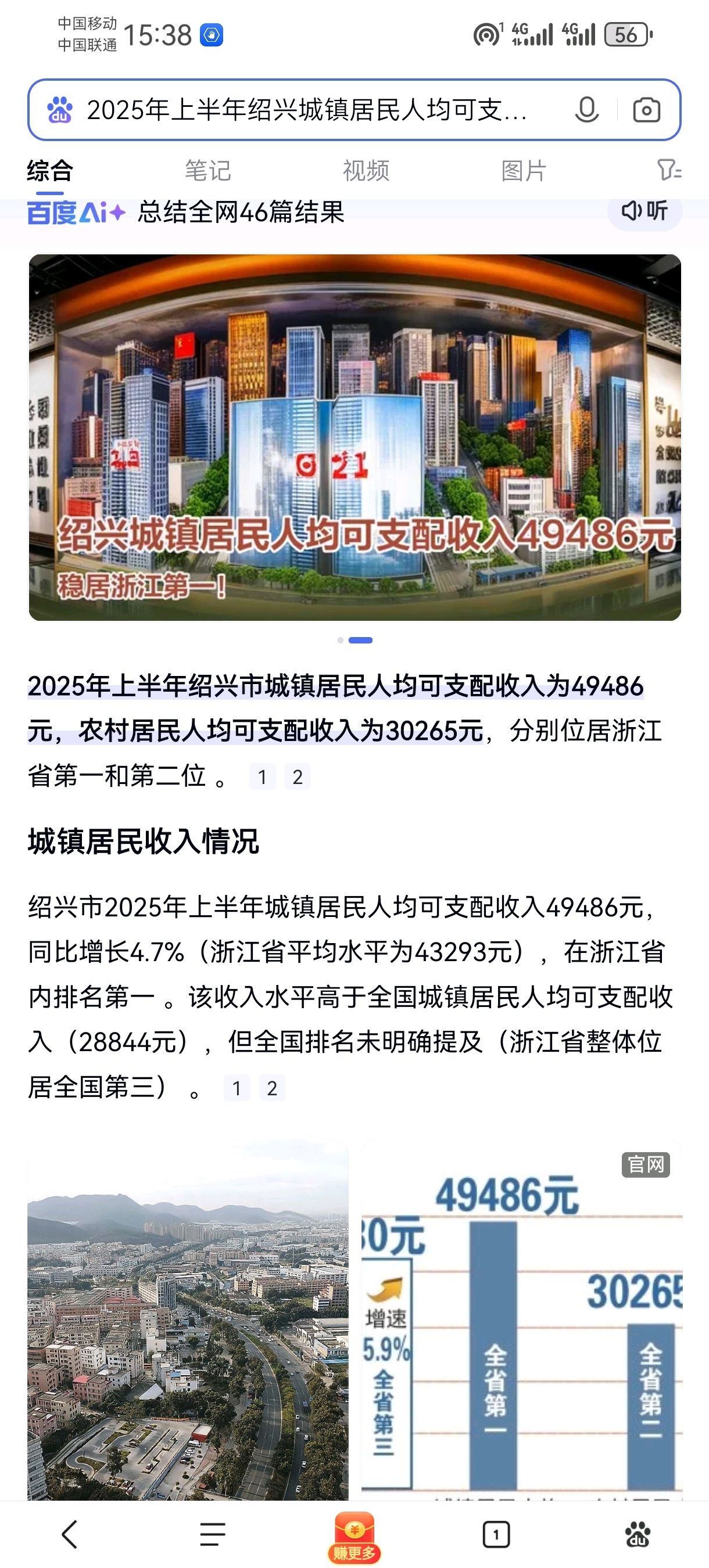Go to Baidu home via paw icon
Image resolution: width=709 pixels, height=1568 pixels.
click(x=638, y=1534)
